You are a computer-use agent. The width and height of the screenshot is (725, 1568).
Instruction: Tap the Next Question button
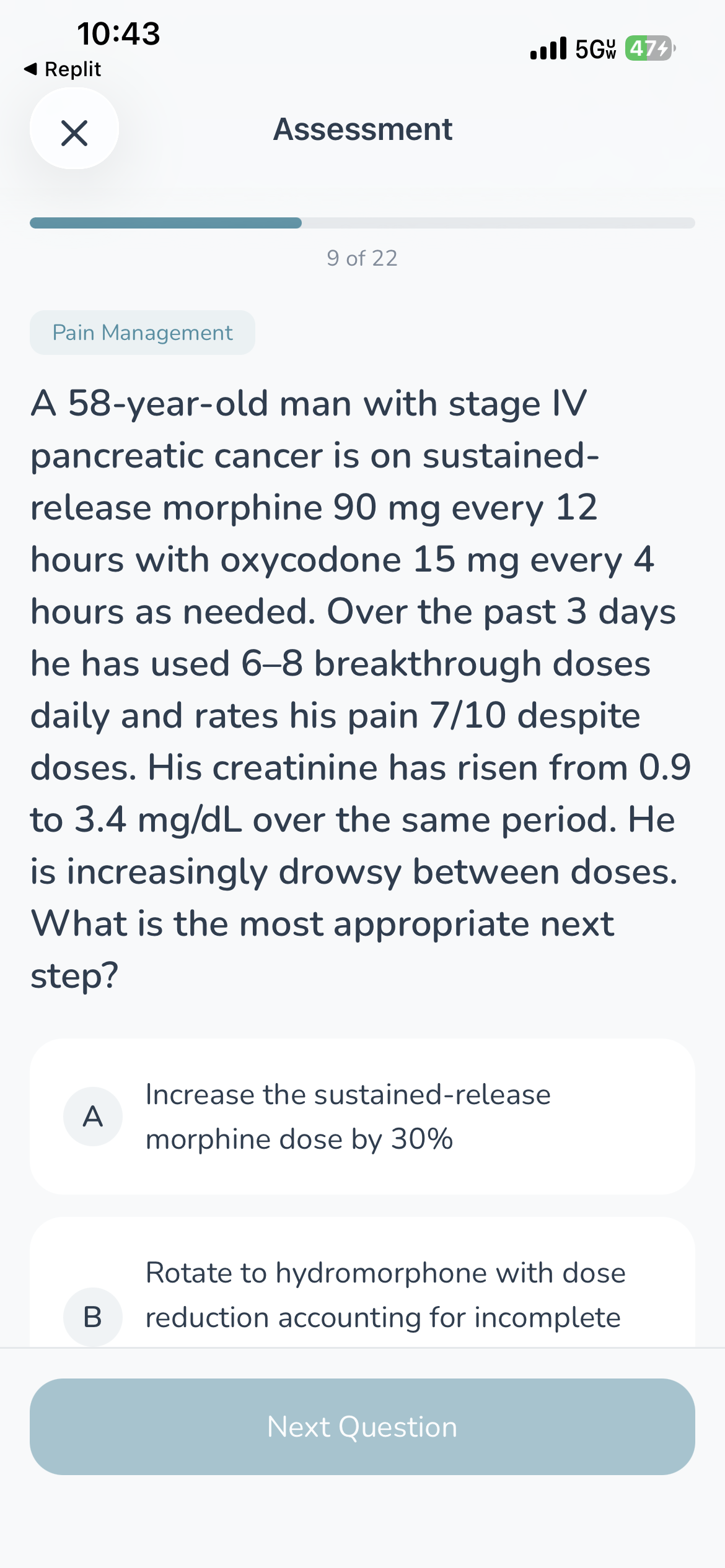(x=362, y=1427)
